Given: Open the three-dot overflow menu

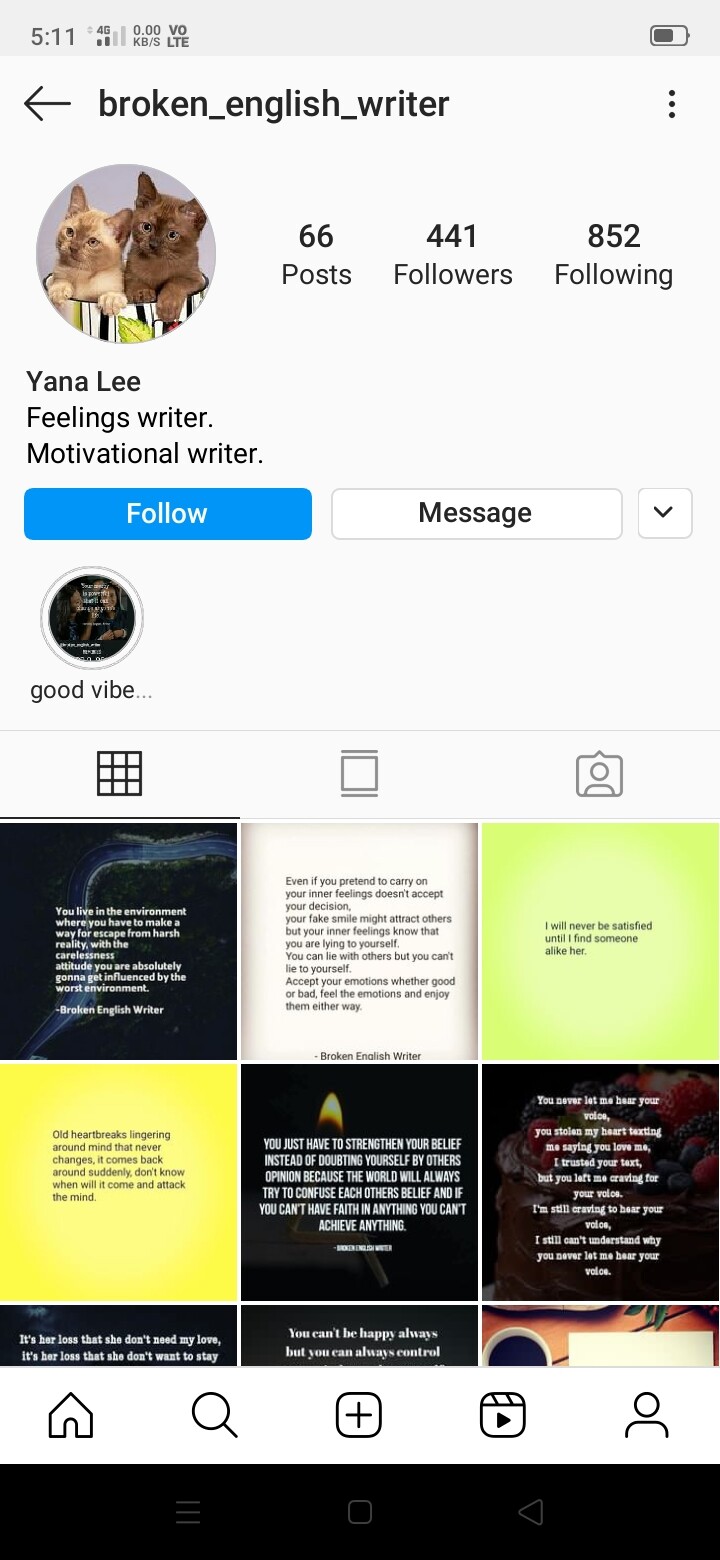Looking at the screenshot, I should pyautogui.click(x=671, y=104).
